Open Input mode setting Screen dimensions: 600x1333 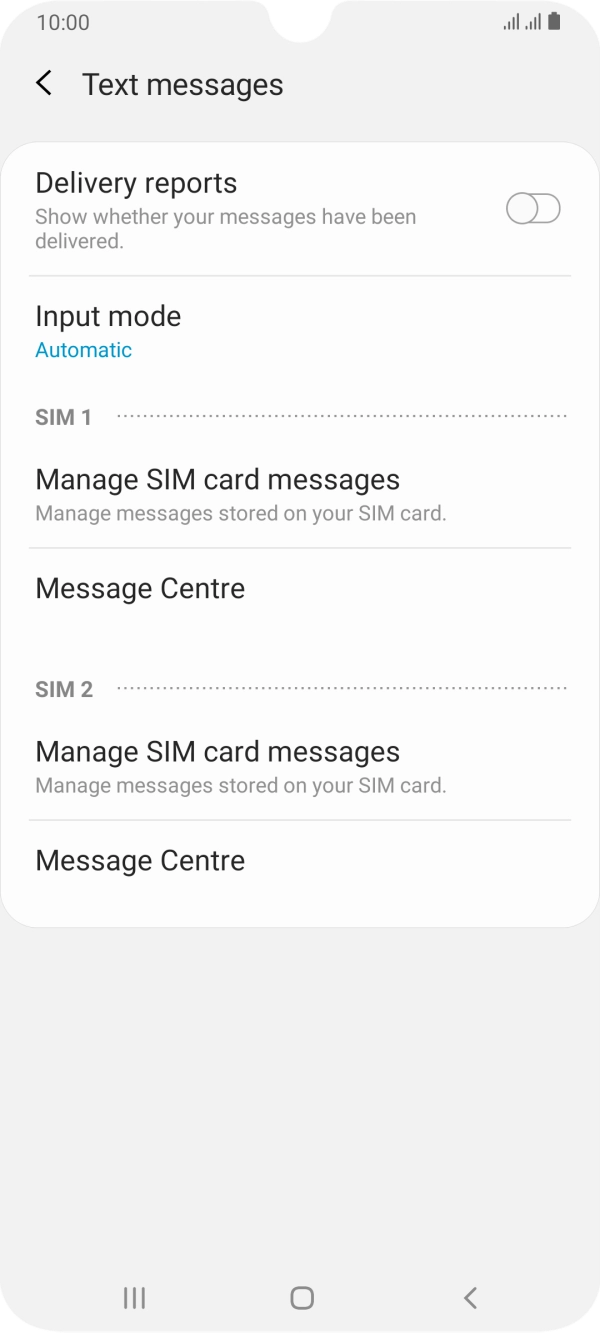(x=299, y=332)
